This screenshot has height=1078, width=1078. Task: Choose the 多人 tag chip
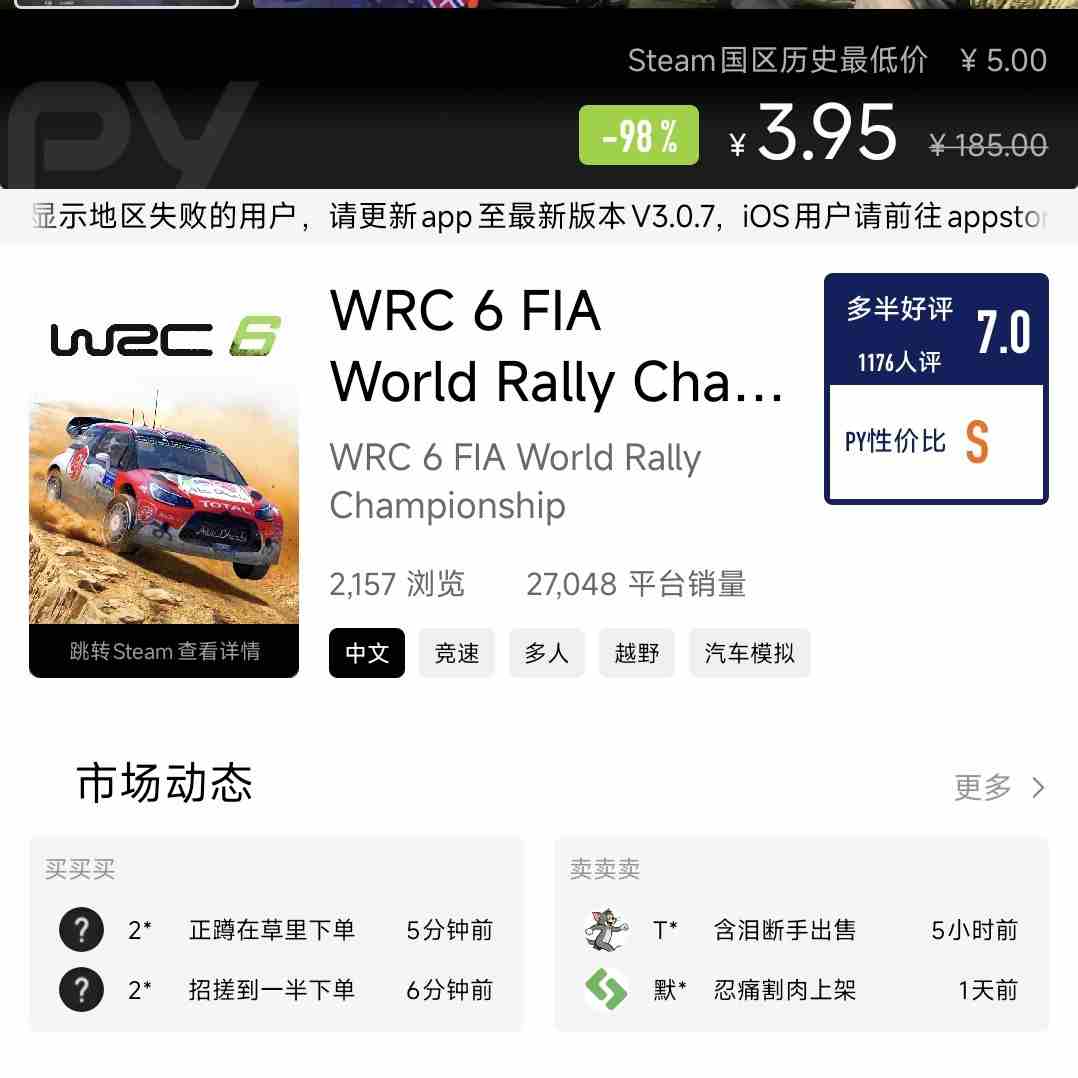(x=547, y=653)
